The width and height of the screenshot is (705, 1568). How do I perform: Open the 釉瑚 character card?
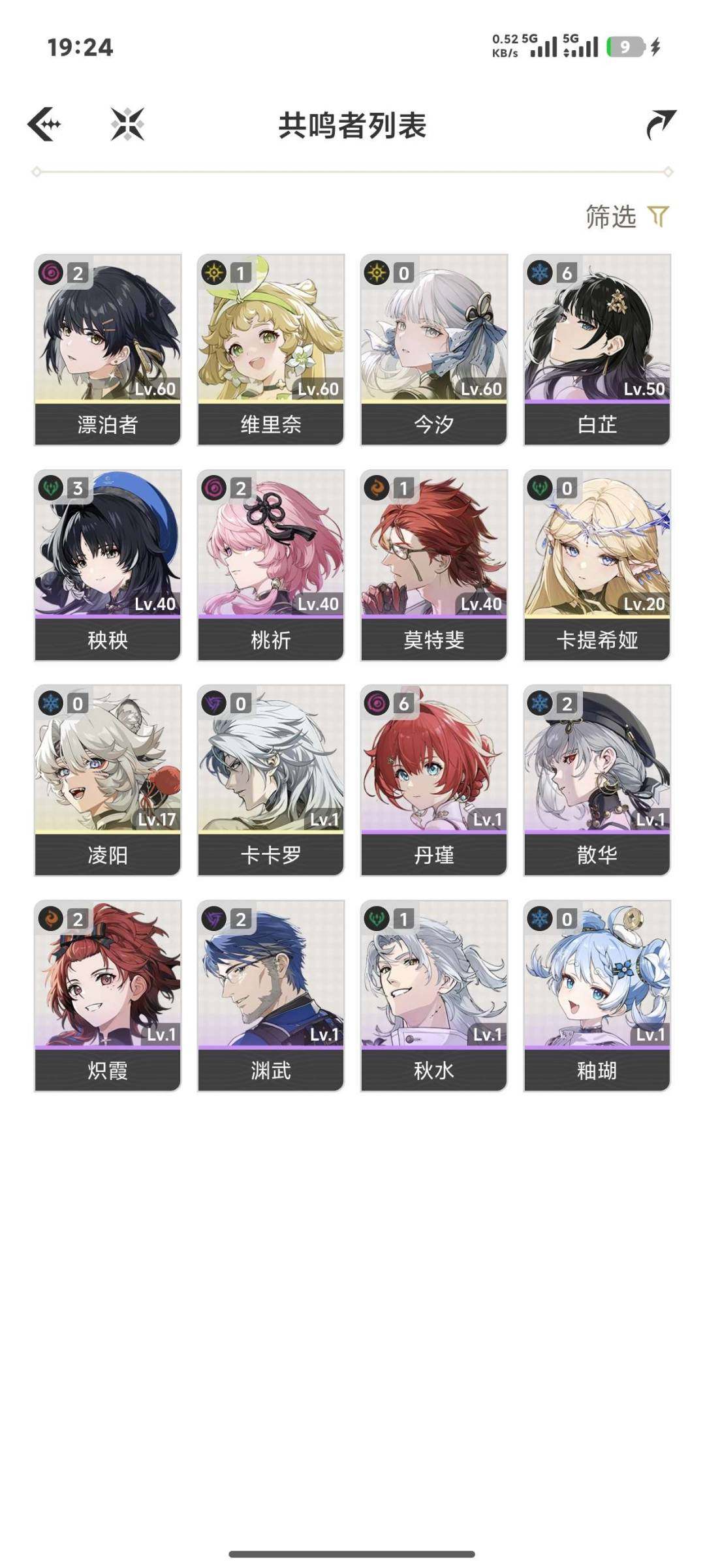597,995
